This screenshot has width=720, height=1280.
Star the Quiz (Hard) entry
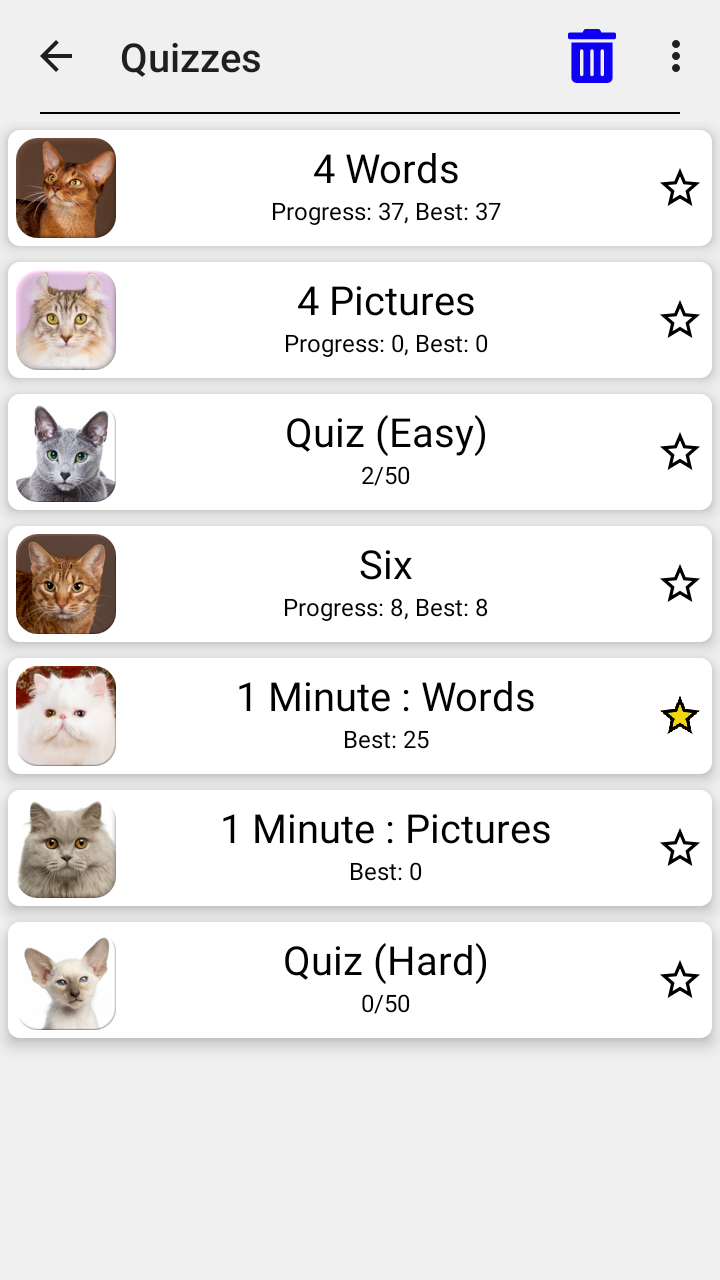[680, 980]
